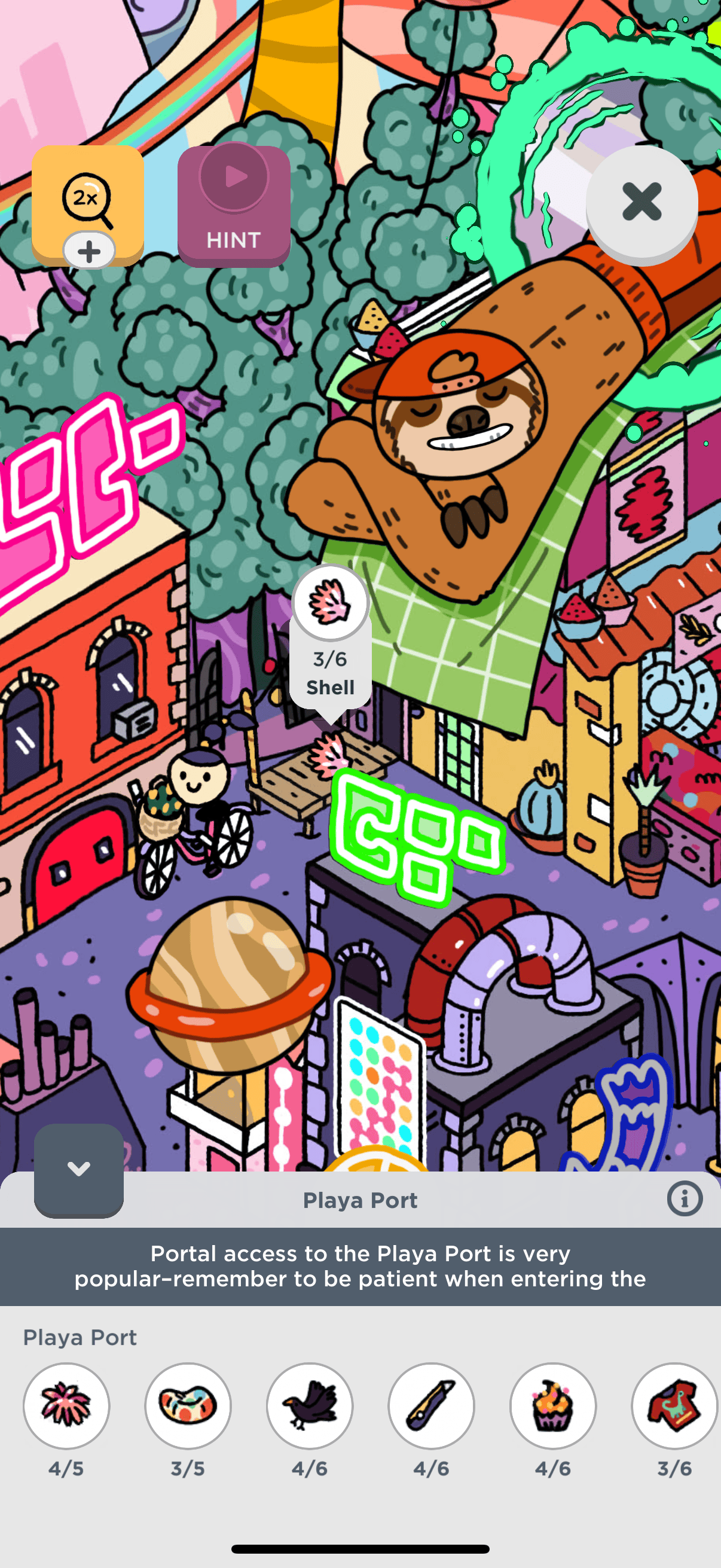Image resolution: width=721 pixels, height=1568 pixels.
Task: Select the pocket knife item showing 4/6
Action: (432, 1405)
